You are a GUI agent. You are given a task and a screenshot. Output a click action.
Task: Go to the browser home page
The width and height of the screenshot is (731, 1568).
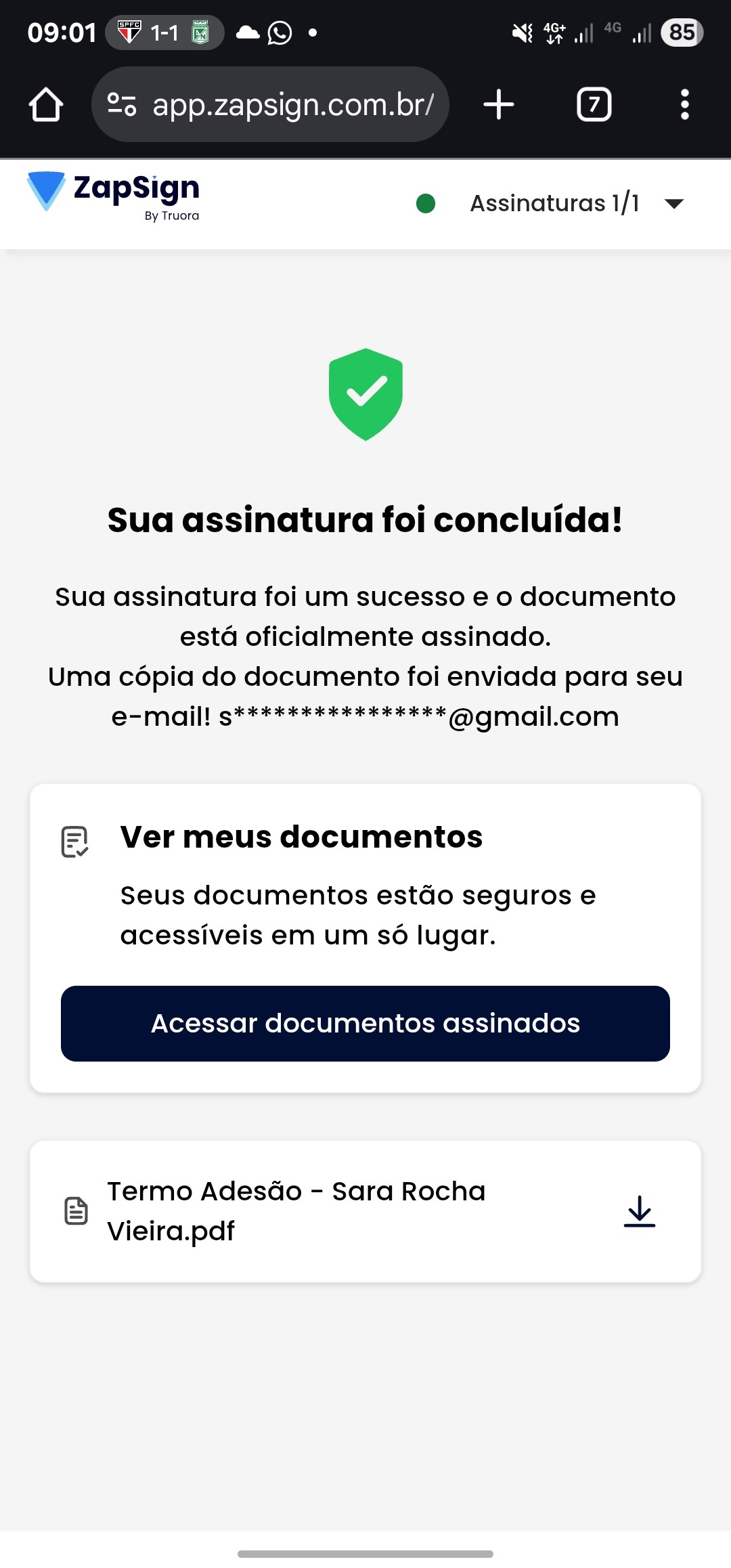coord(46,105)
